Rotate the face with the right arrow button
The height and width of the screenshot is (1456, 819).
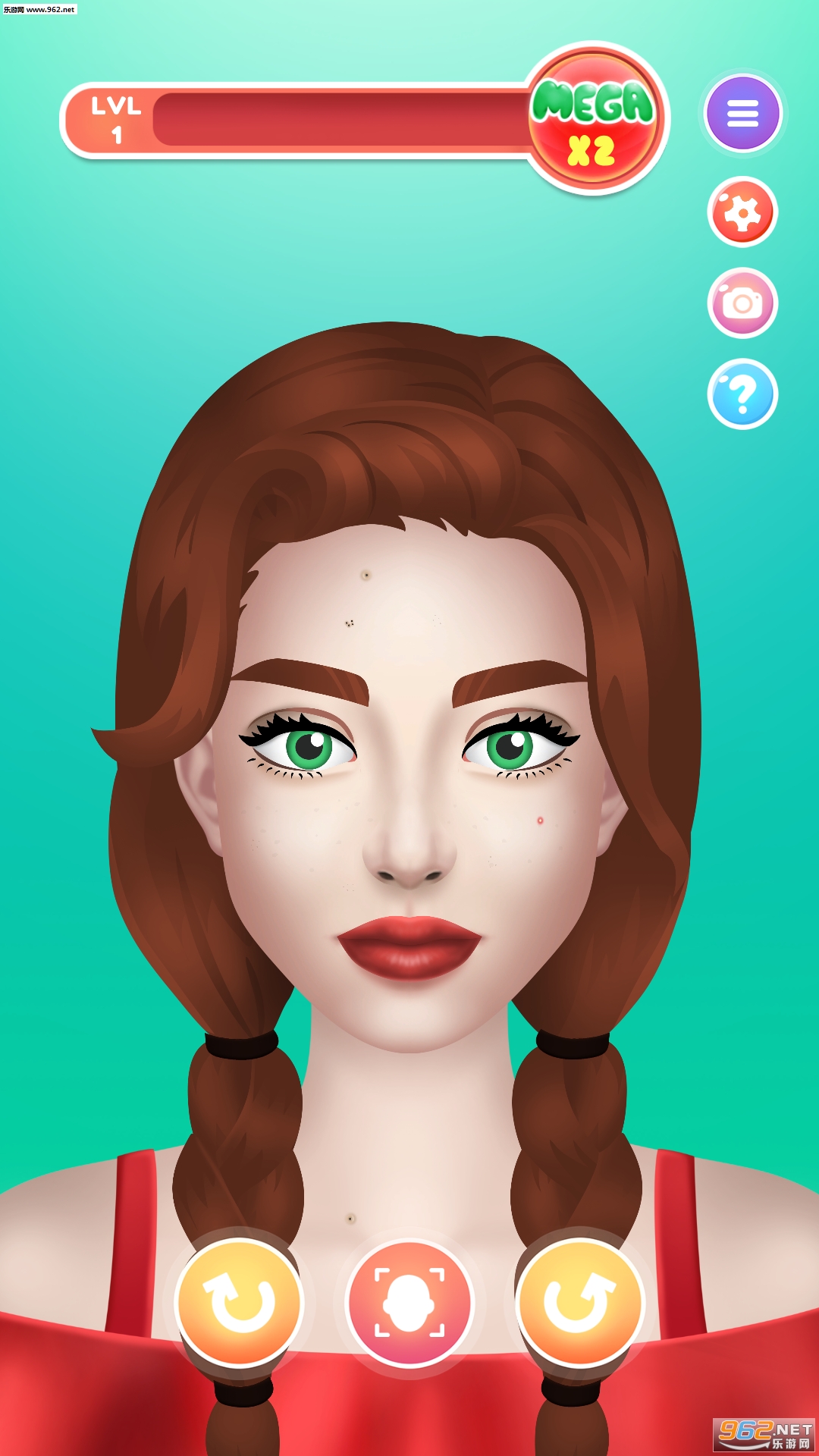(580, 1302)
